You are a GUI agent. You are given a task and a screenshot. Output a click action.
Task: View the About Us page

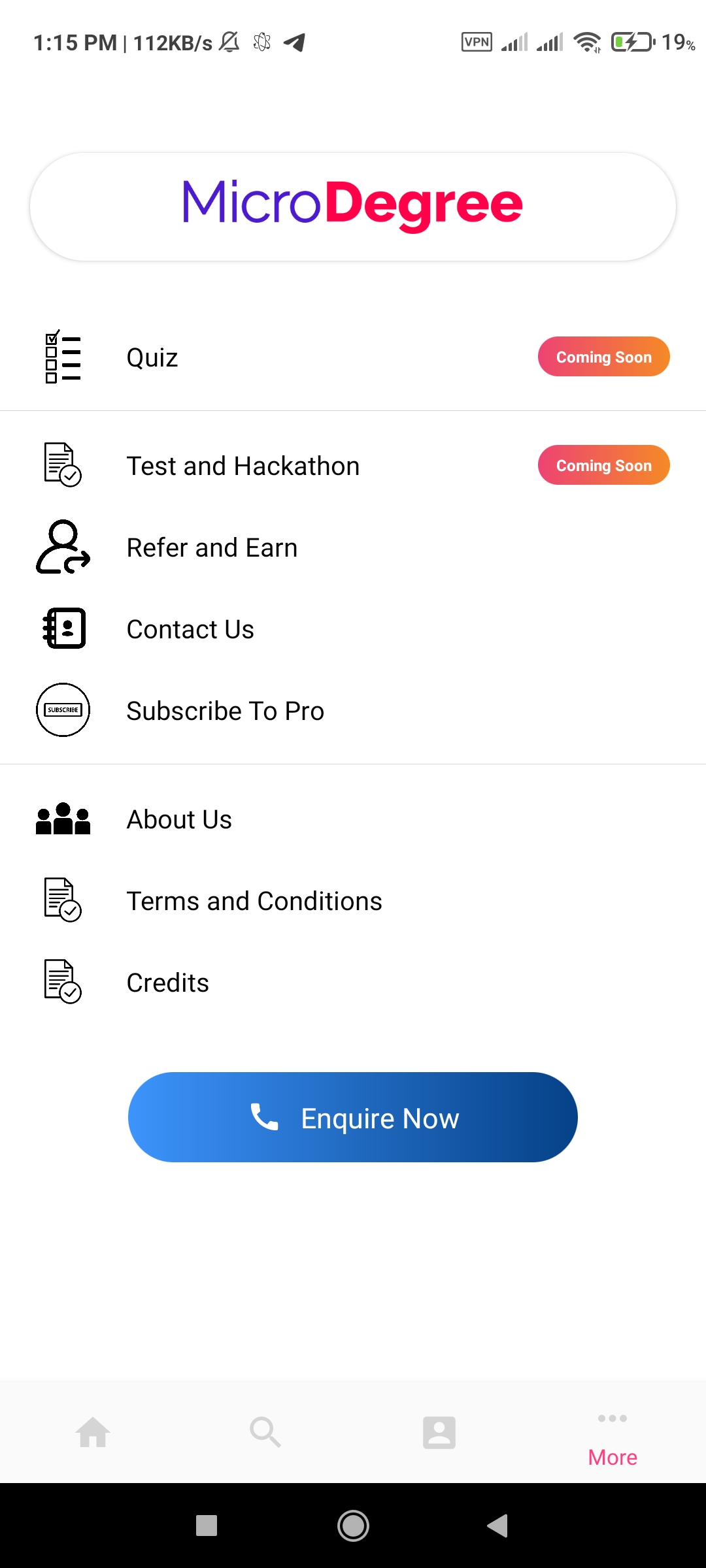click(x=353, y=819)
